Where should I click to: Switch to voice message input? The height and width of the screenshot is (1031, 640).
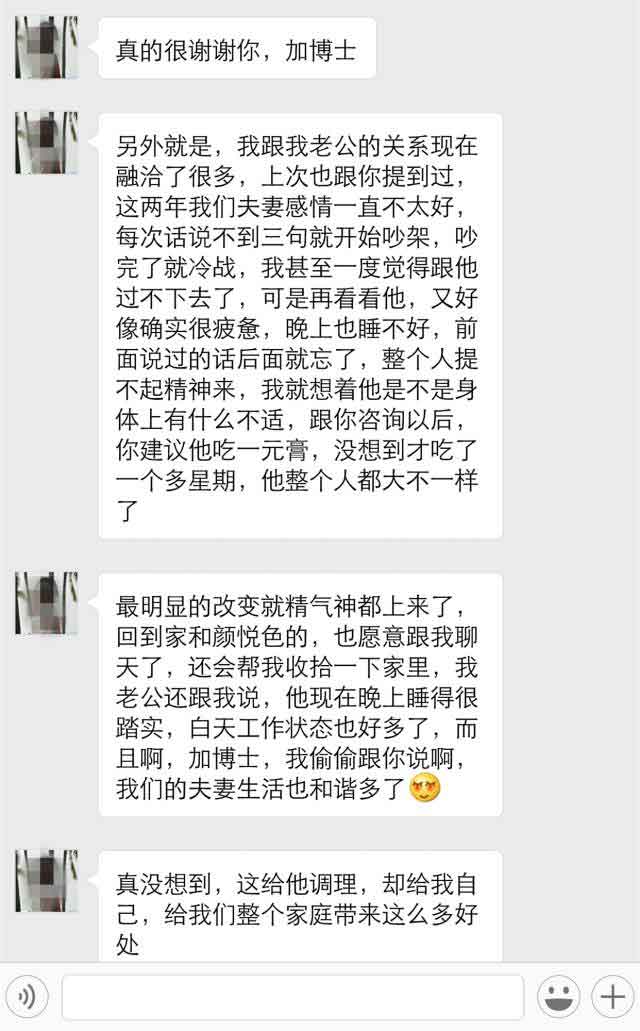[29, 996]
